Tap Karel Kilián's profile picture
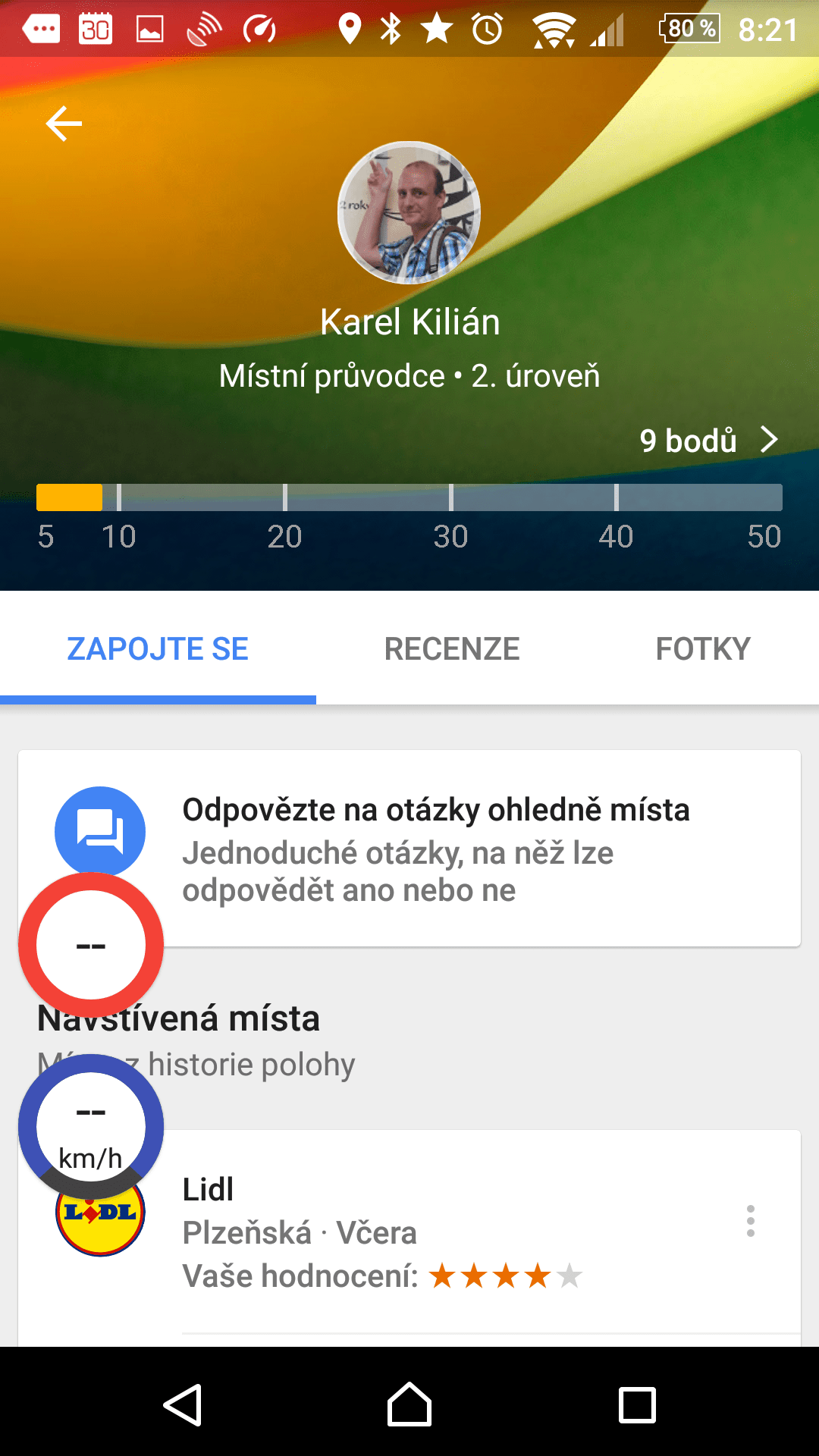819x1456 pixels. pyautogui.click(x=409, y=213)
